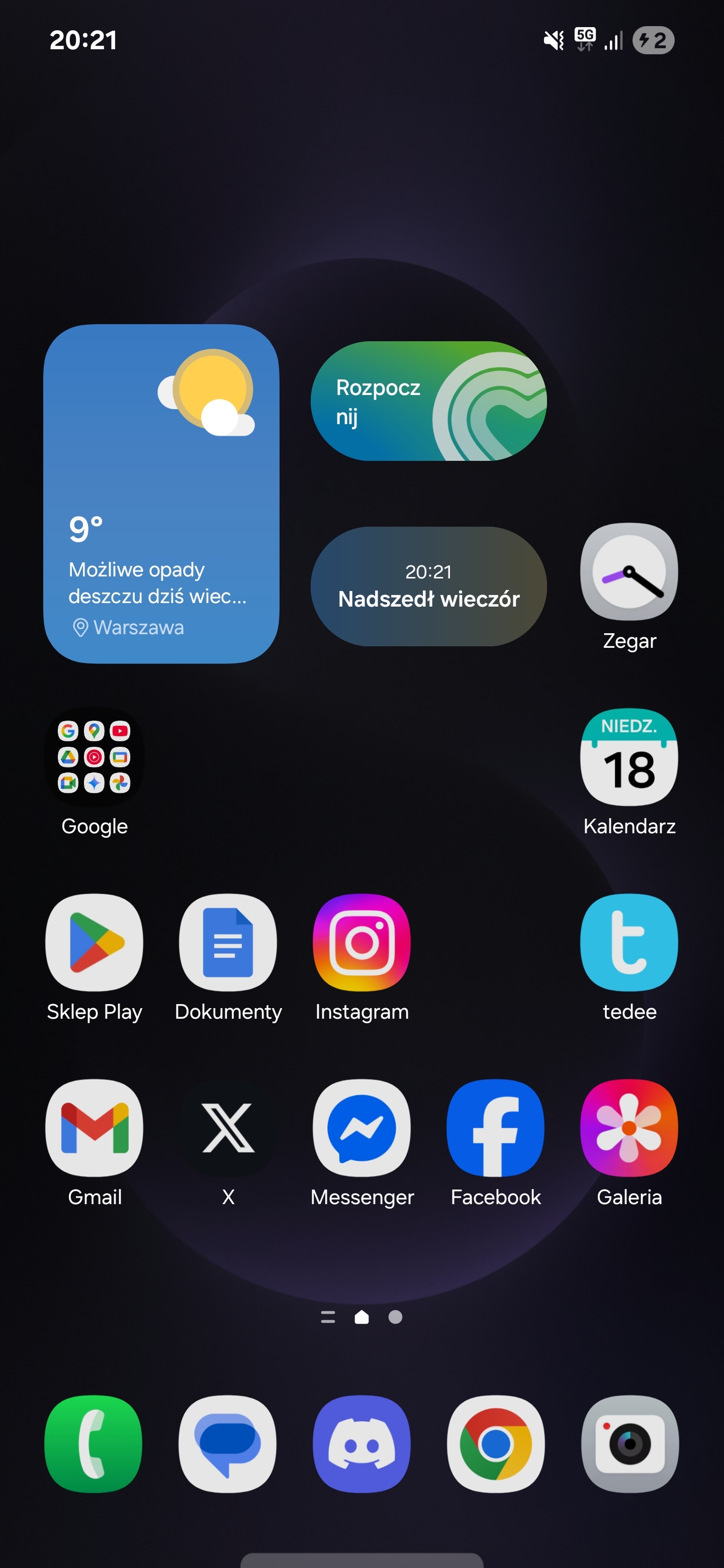
Task: Open the Warszawa weather widget
Action: tap(161, 494)
